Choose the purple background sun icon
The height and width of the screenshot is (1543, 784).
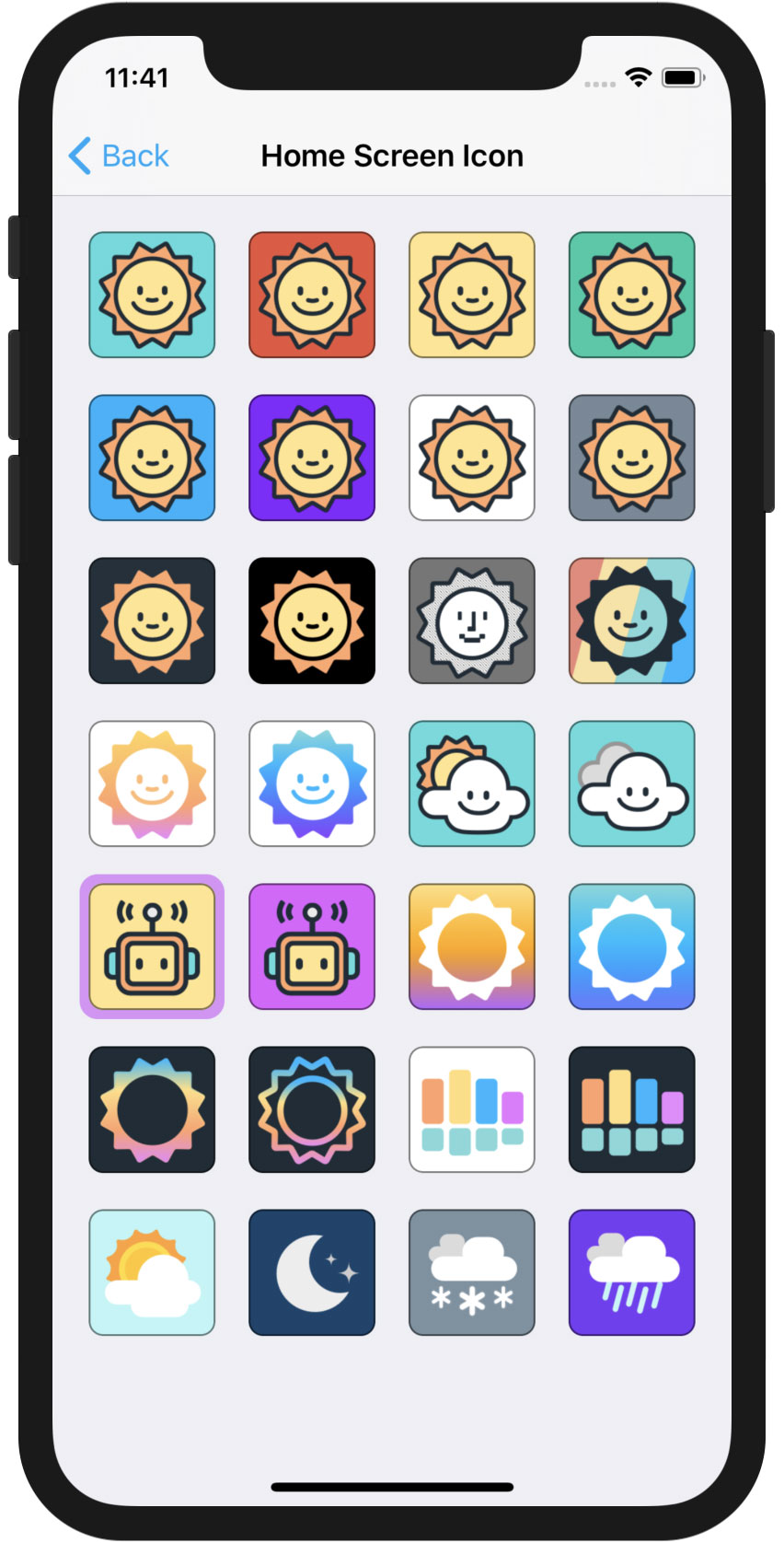[x=312, y=458]
